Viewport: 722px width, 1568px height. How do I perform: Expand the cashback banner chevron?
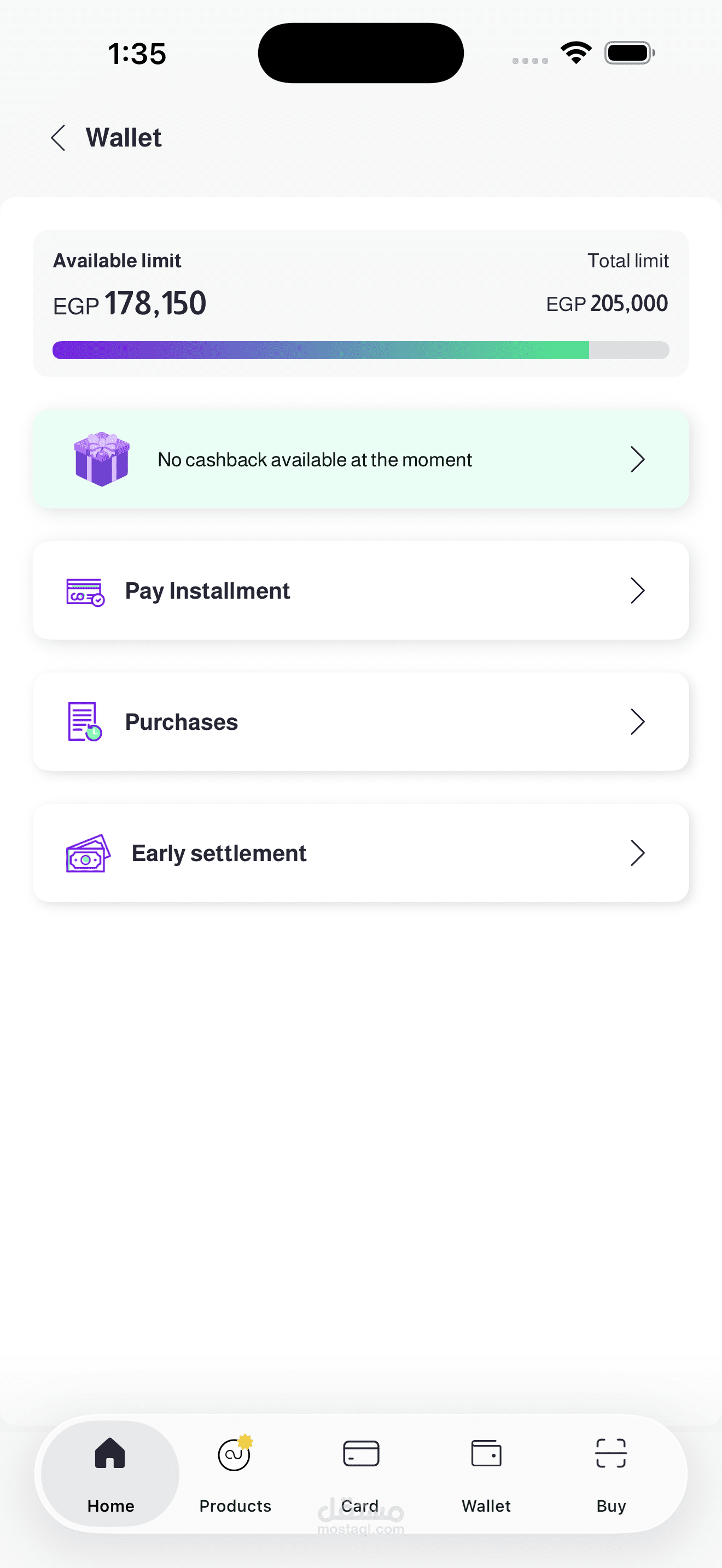pos(637,460)
